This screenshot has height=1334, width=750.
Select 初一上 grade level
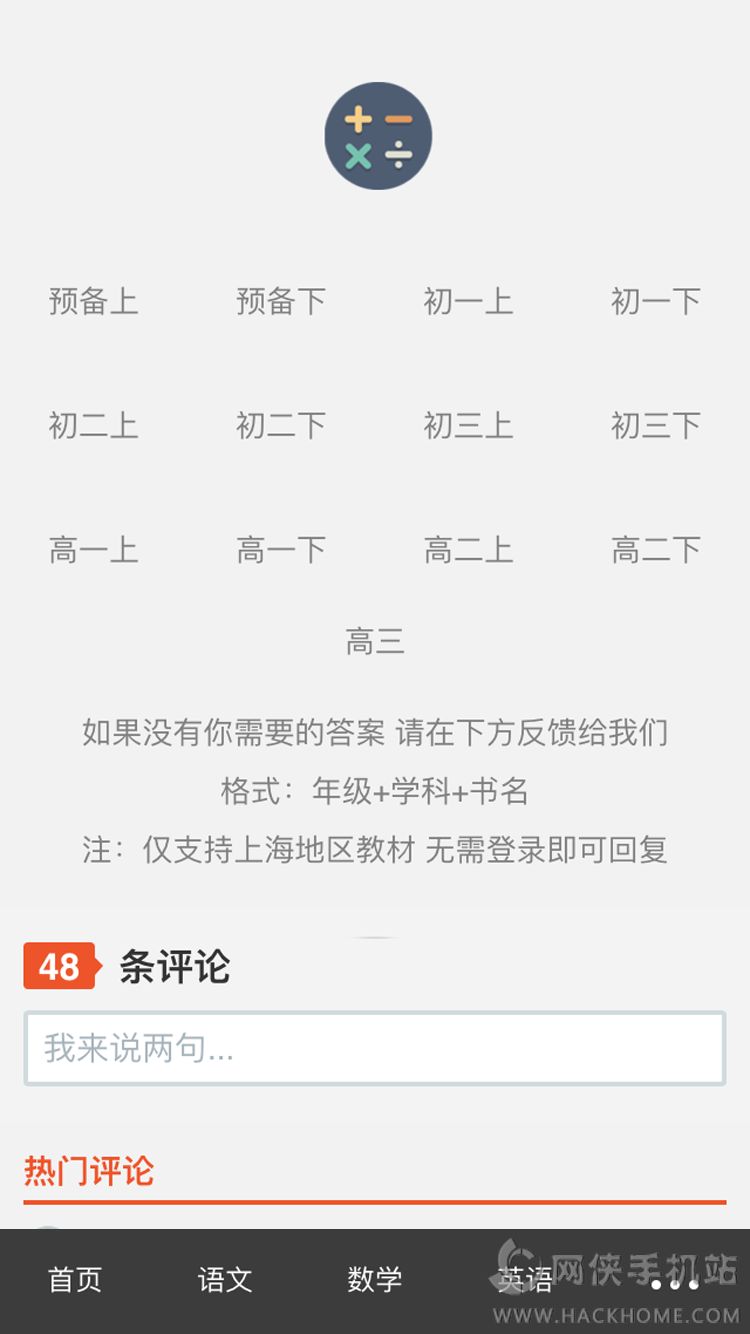pyautogui.click(x=468, y=301)
